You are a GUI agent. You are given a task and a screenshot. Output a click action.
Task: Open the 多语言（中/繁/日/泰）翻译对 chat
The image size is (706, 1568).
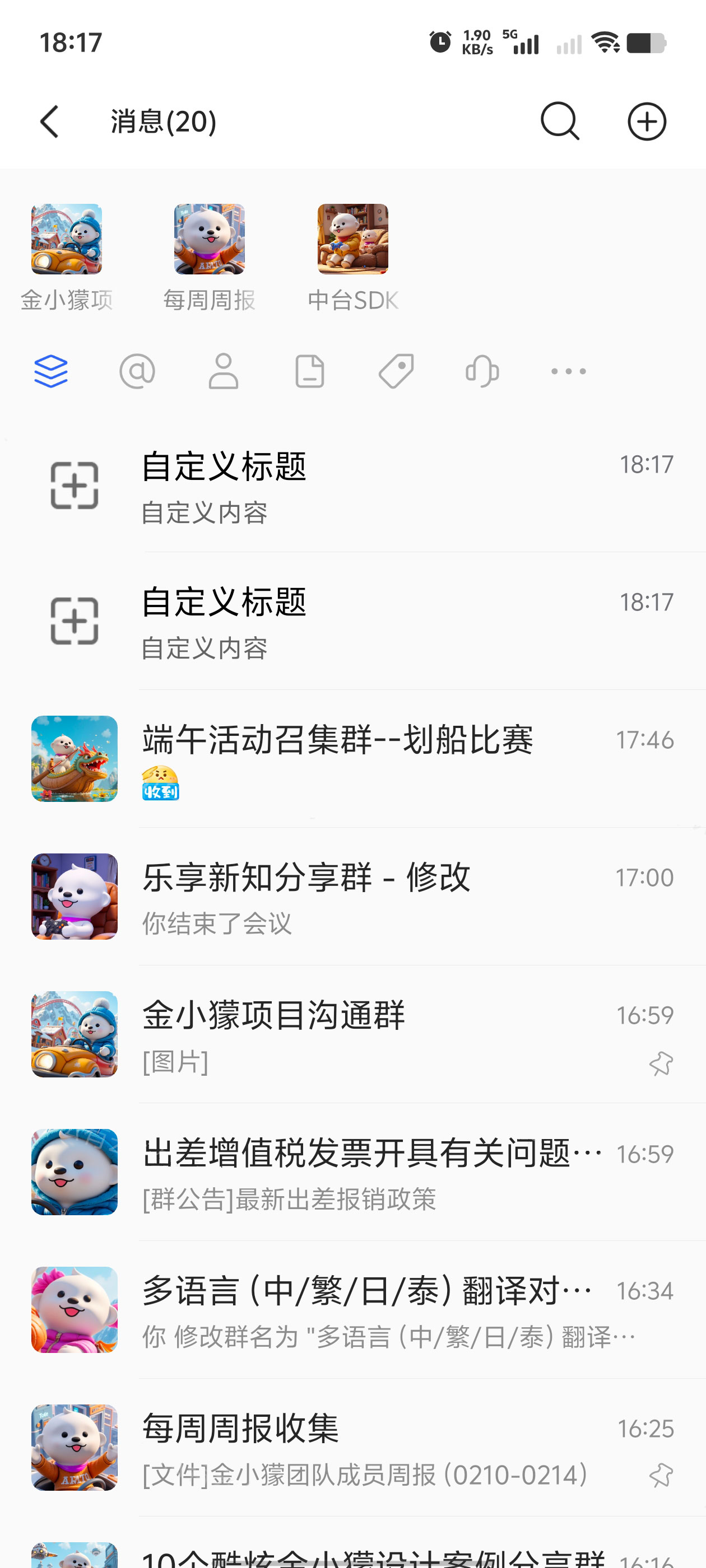(x=354, y=1309)
